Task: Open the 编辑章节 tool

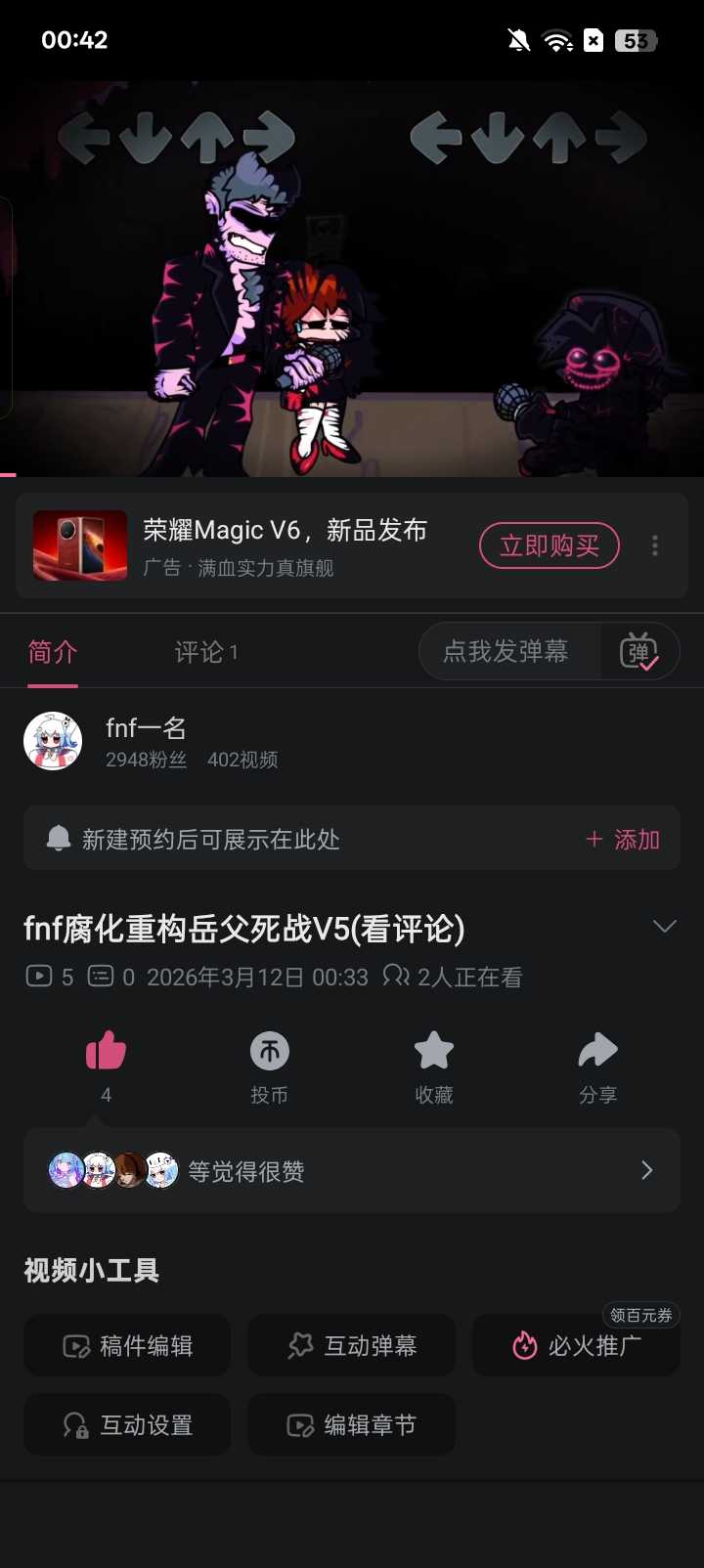Action: [352, 1425]
